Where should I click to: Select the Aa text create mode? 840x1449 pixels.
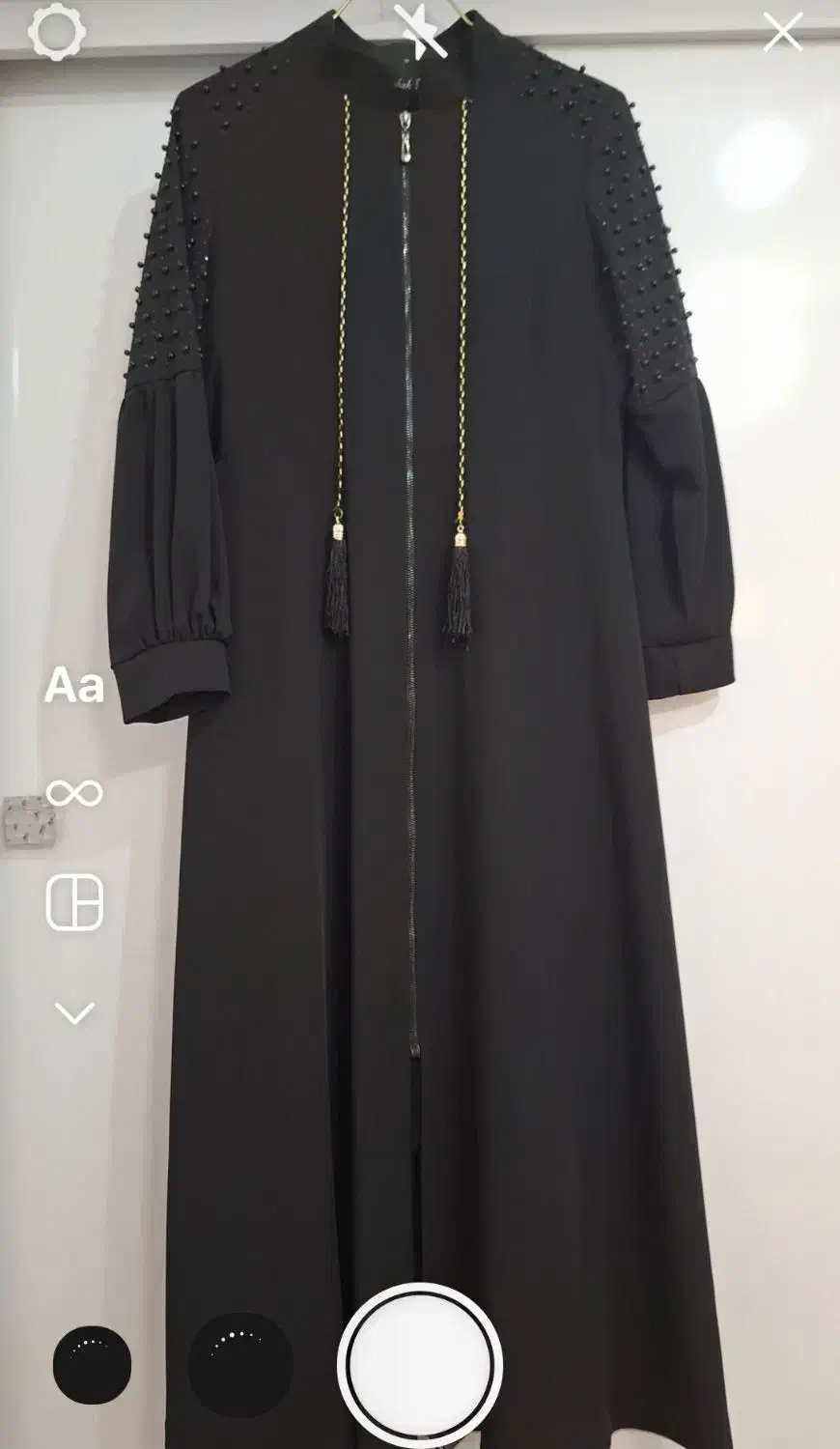pos(74,686)
